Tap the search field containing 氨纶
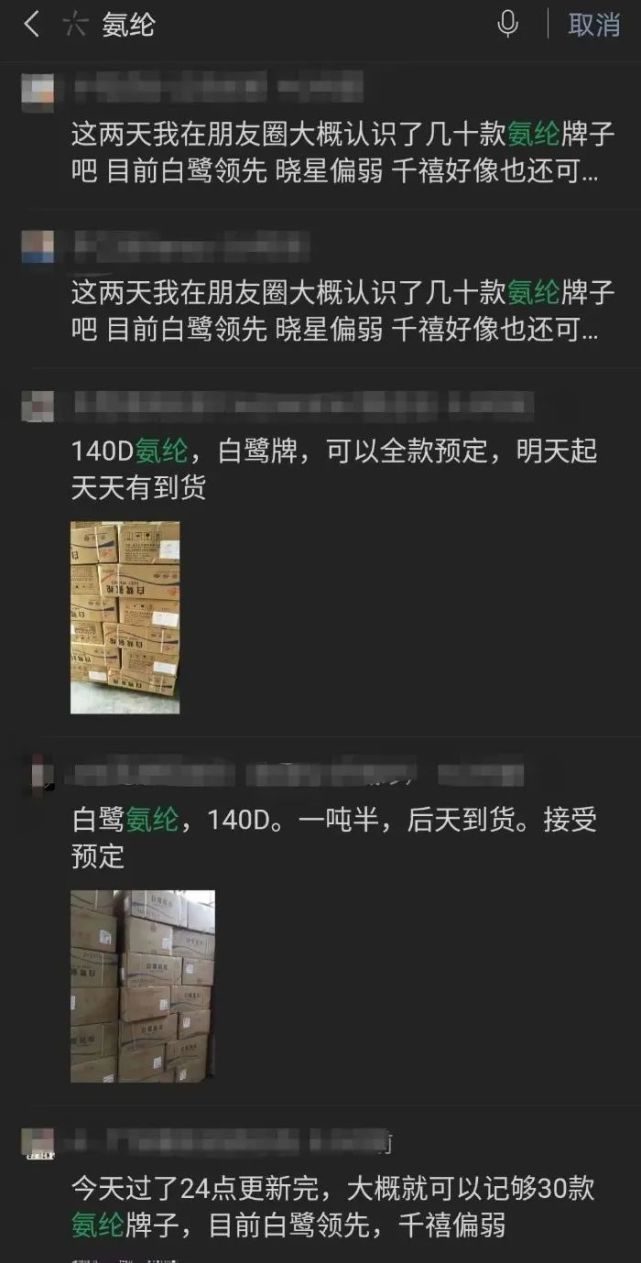This screenshot has width=641, height=1263. point(290,25)
